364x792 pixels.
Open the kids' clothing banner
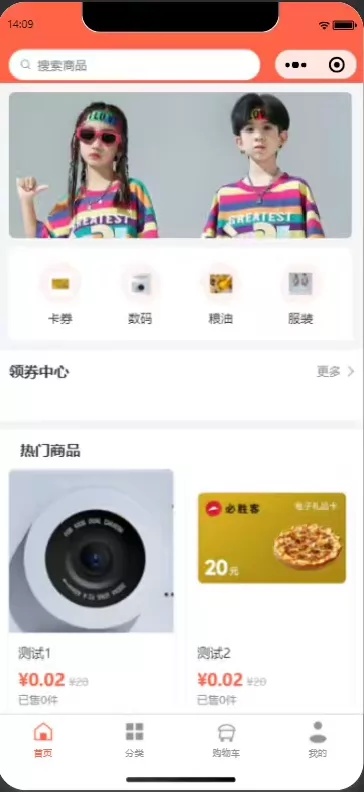[180, 165]
